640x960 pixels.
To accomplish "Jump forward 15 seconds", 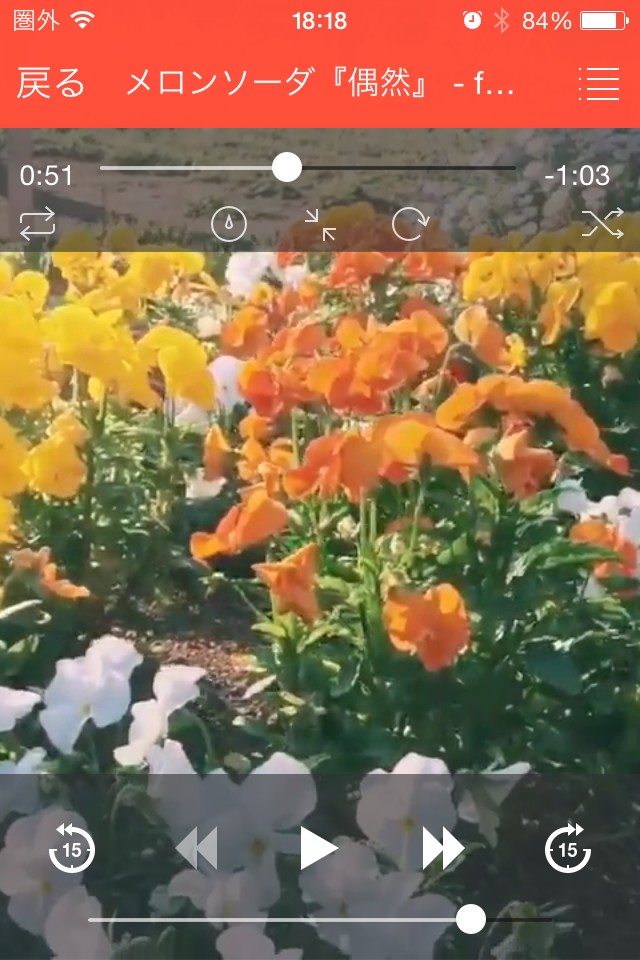I will [x=568, y=850].
